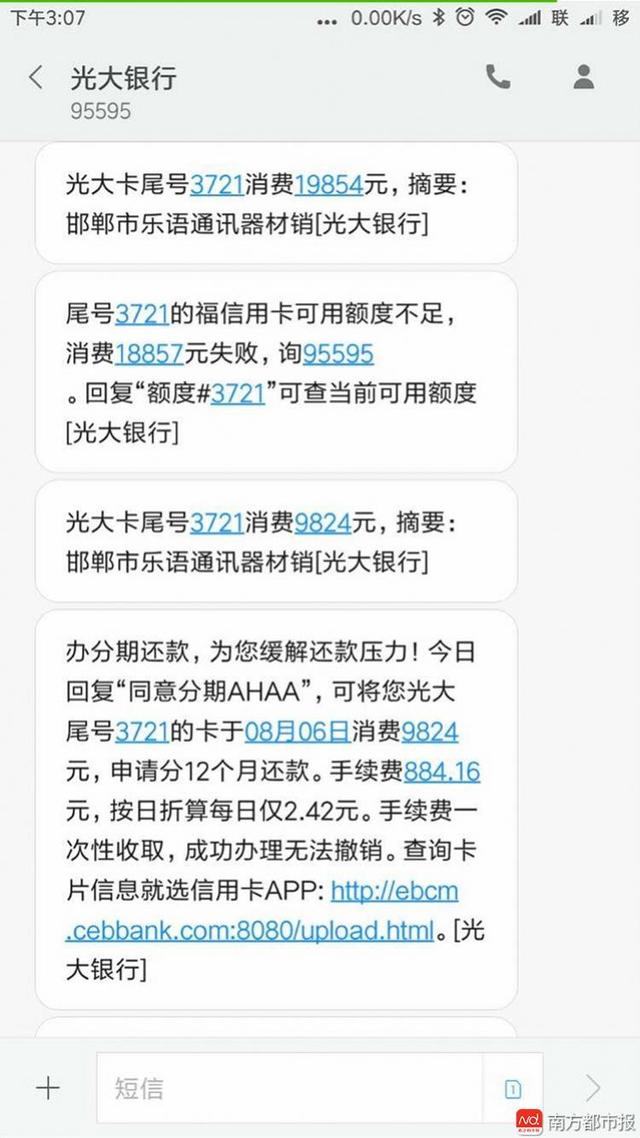The image size is (640, 1138).
Task: Send the message with the arrow icon
Action: point(594,1087)
